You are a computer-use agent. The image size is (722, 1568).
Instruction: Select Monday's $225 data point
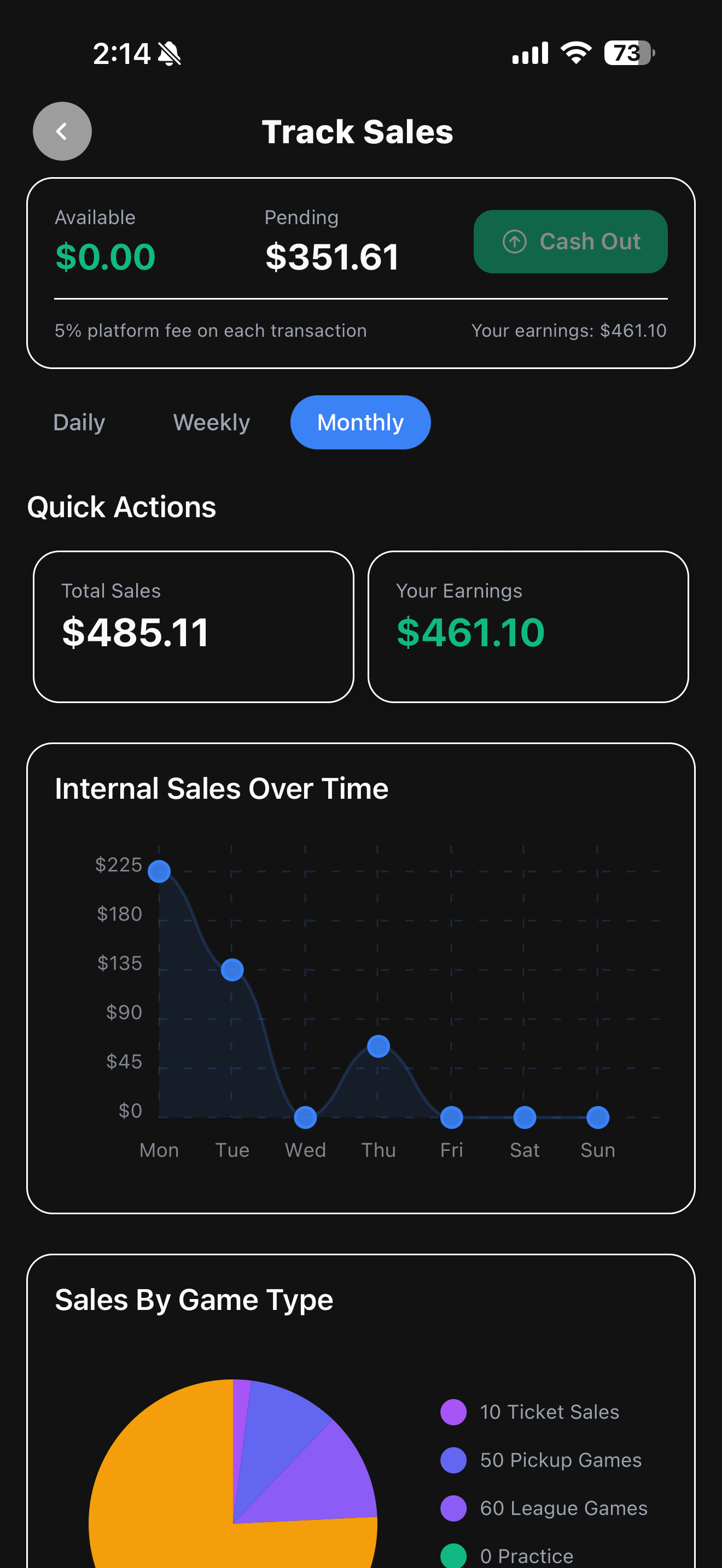click(x=160, y=871)
